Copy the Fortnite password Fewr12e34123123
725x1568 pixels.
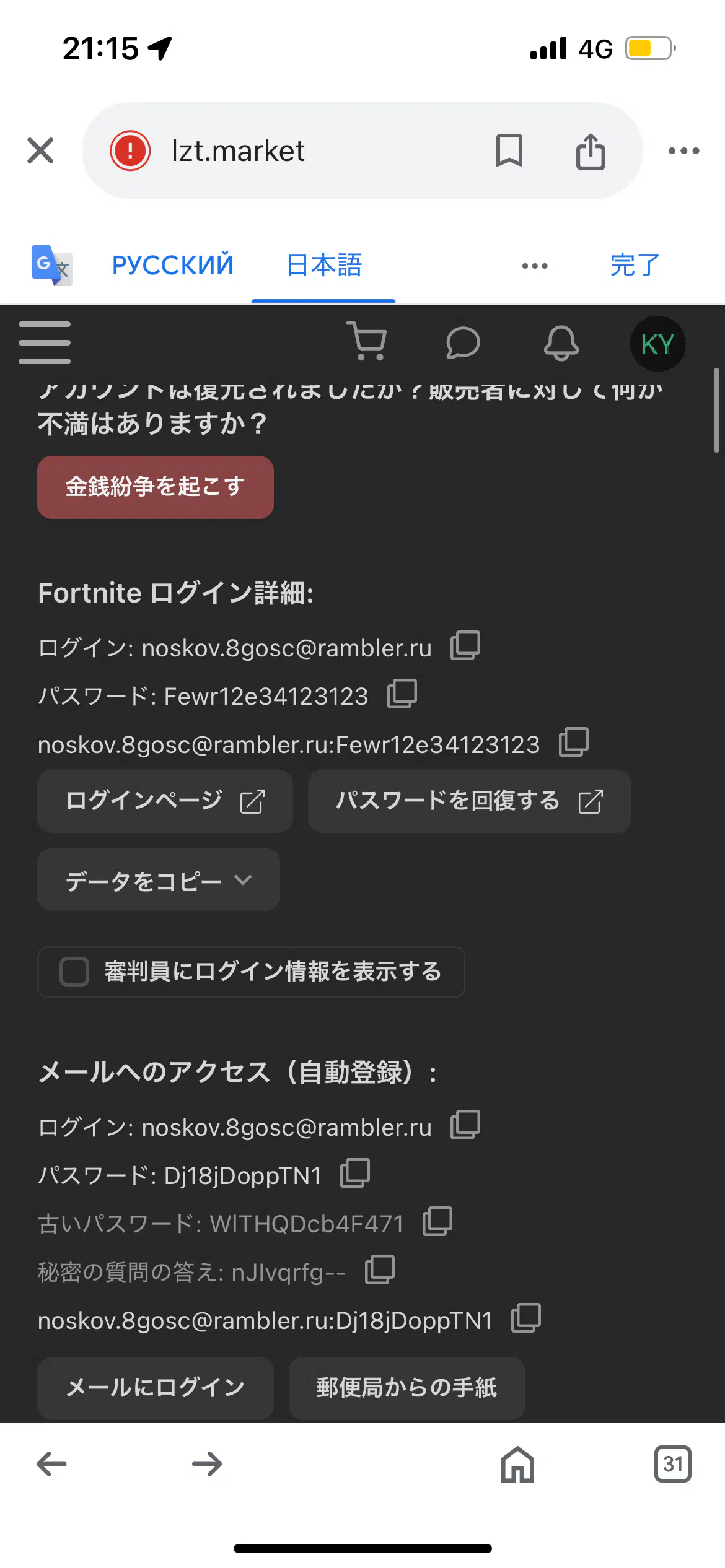[x=402, y=694]
